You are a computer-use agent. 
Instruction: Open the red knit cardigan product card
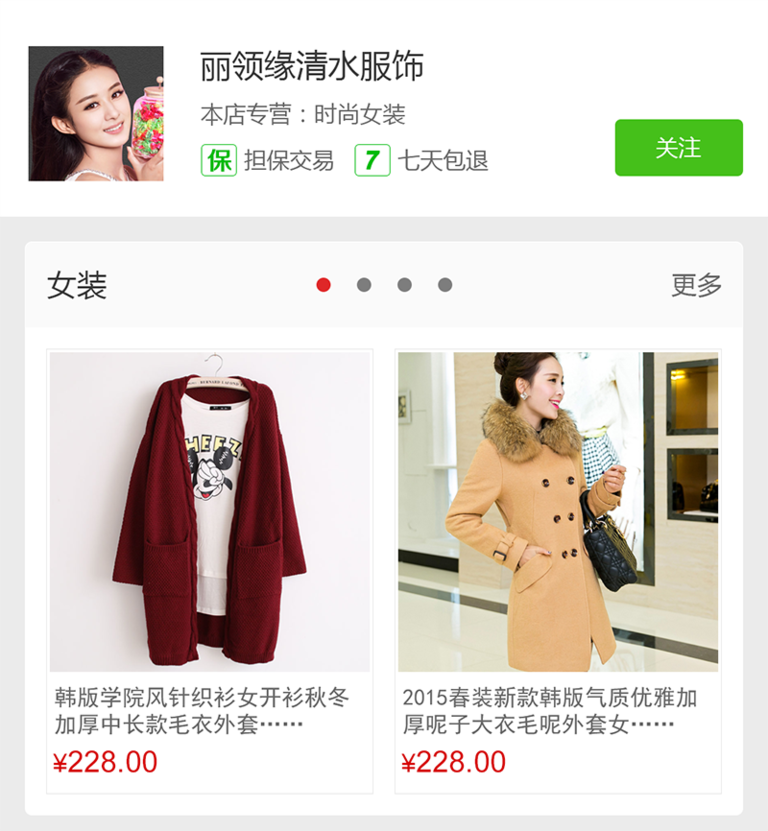pyautogui.click(x=210, y=512)
